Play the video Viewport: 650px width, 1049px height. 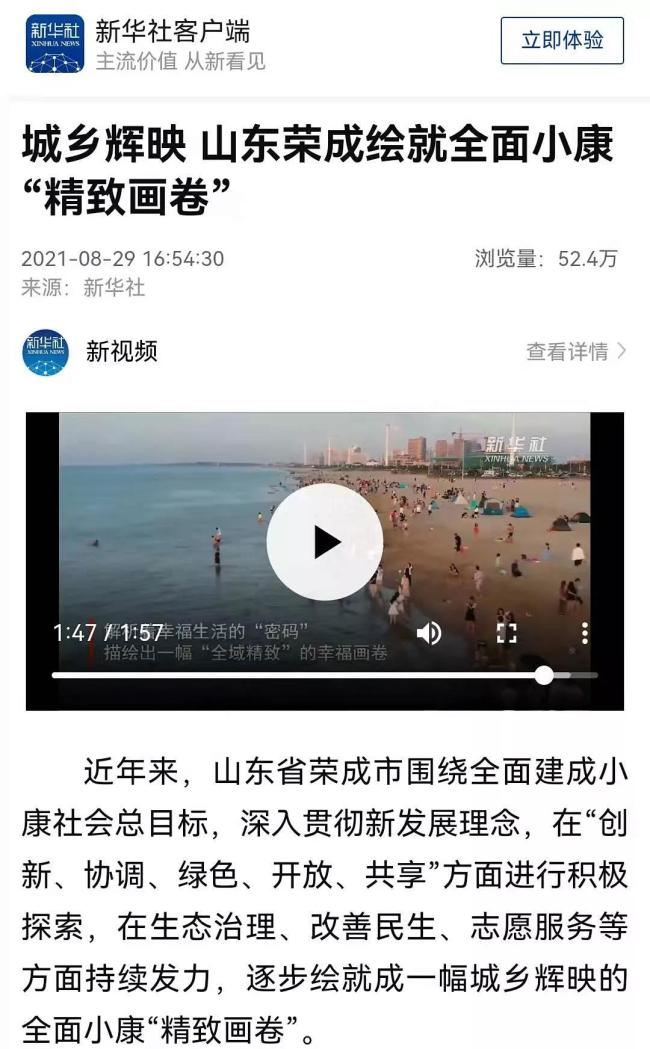[324, 542]
